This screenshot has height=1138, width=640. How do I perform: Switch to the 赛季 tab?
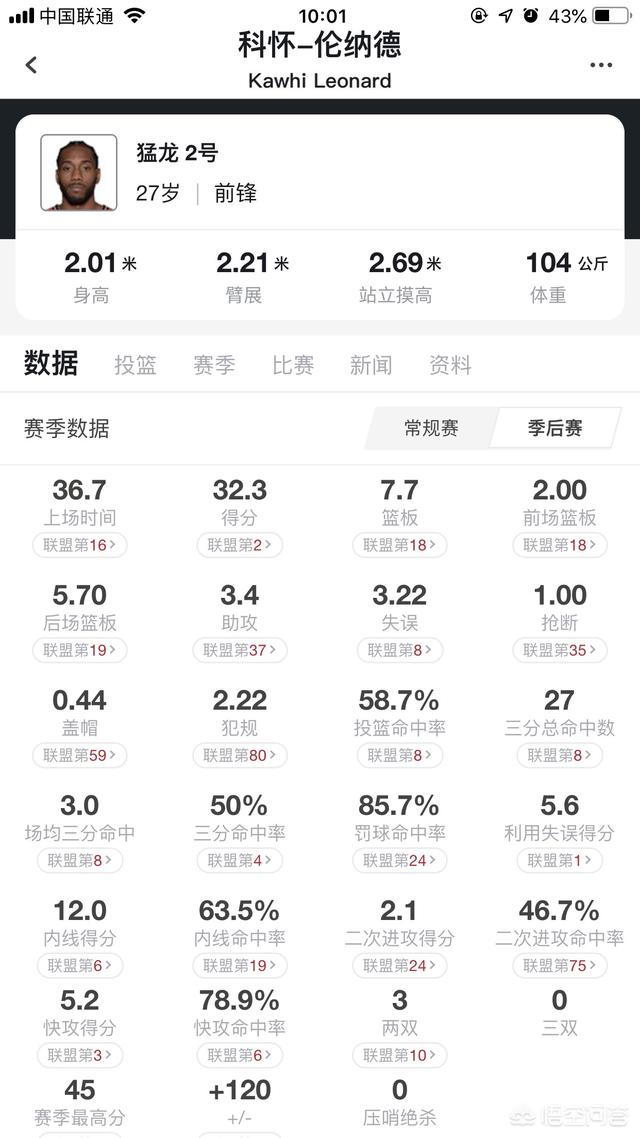[x=214, y=365]
